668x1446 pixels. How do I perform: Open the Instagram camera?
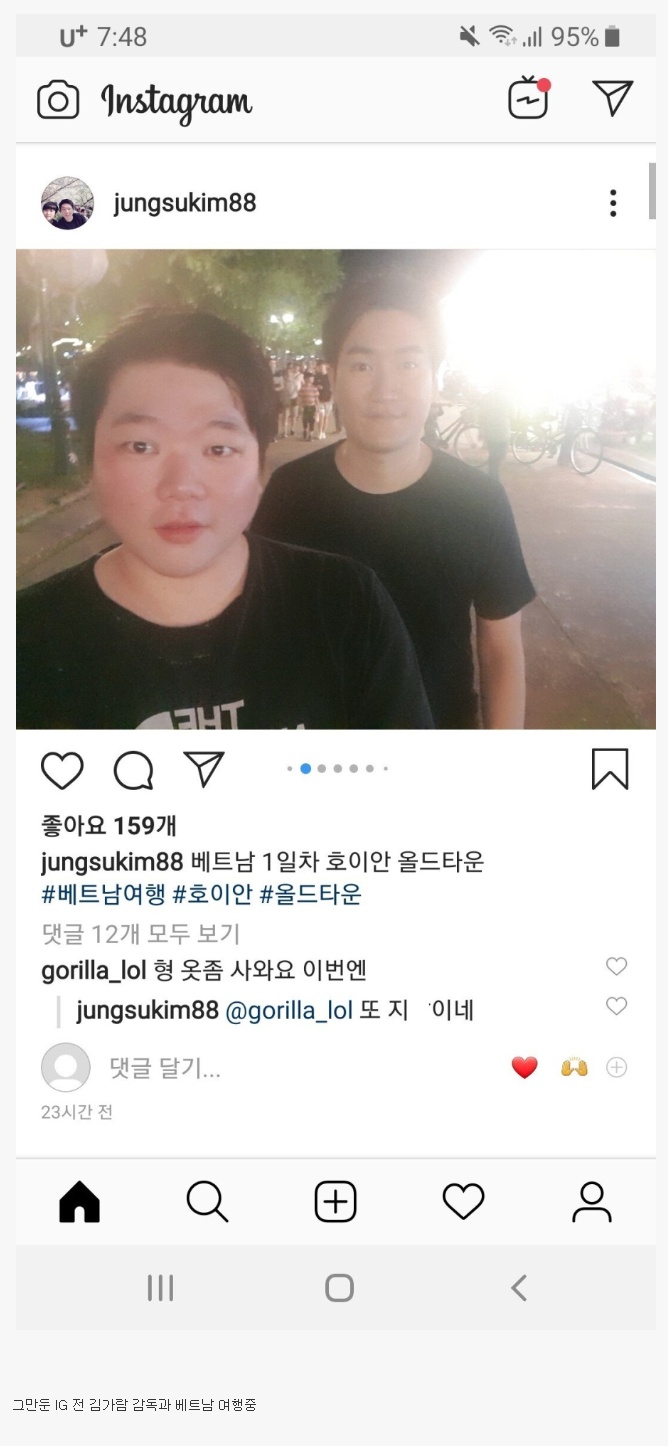click(58, 100)
